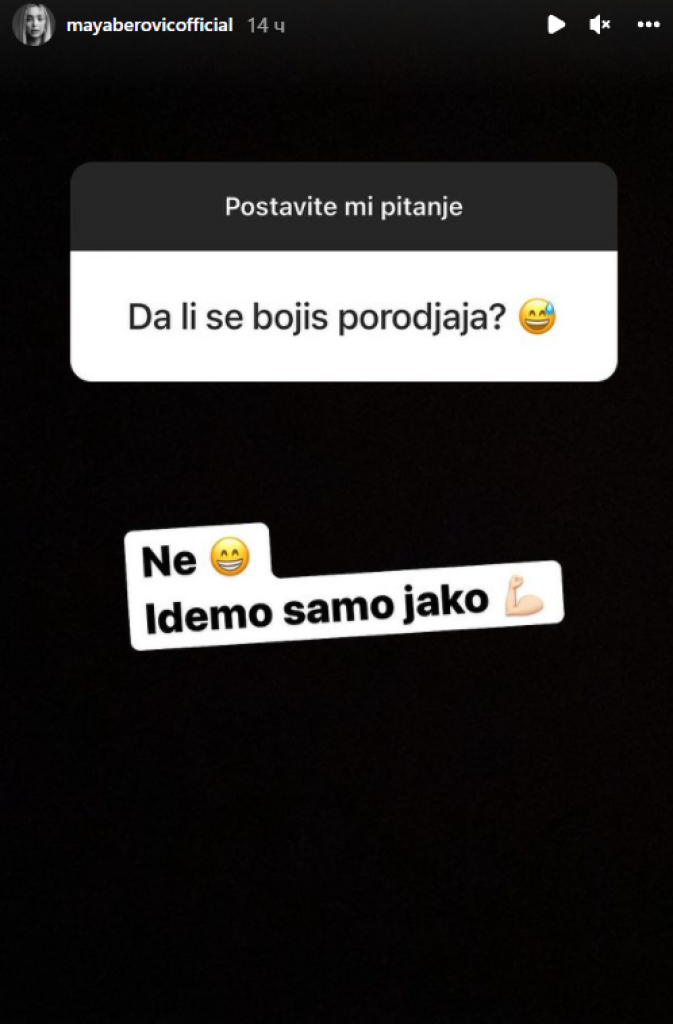Image resolution: width=673 pixels, height=1024 pixels.
Task: Resume story playback
Action: point(556,25)
